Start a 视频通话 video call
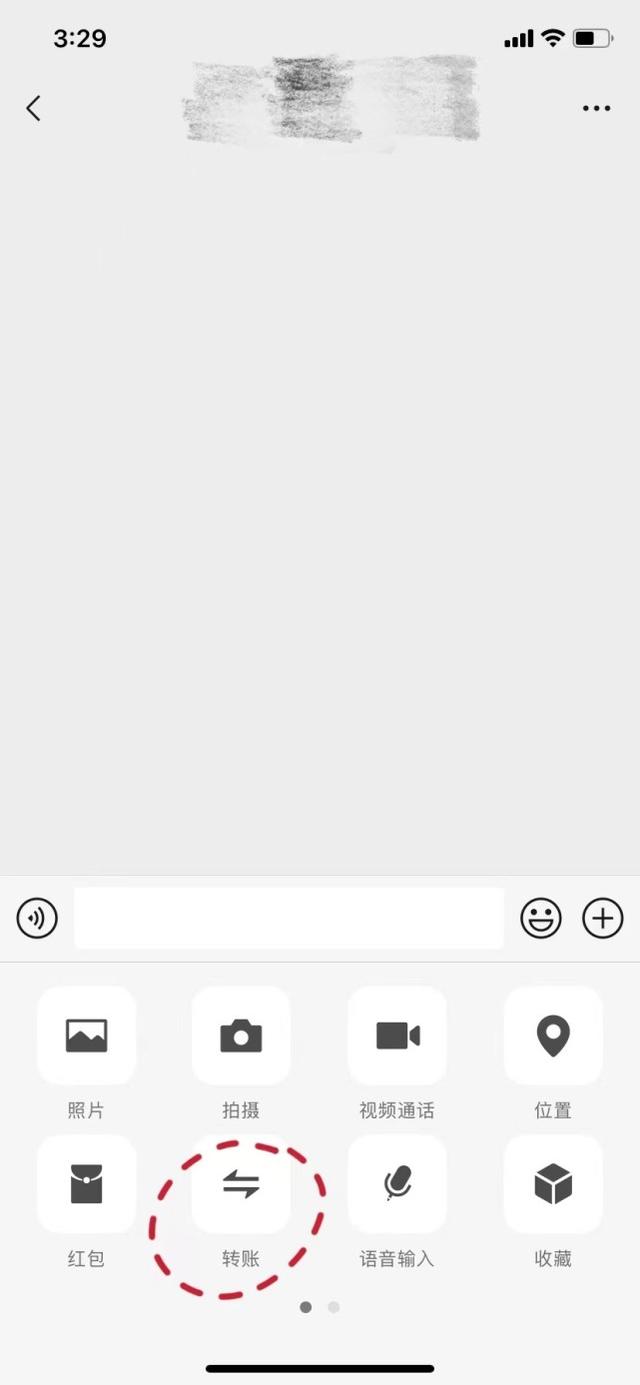This screenshot has height=1385, width=640. (397, 1036)
